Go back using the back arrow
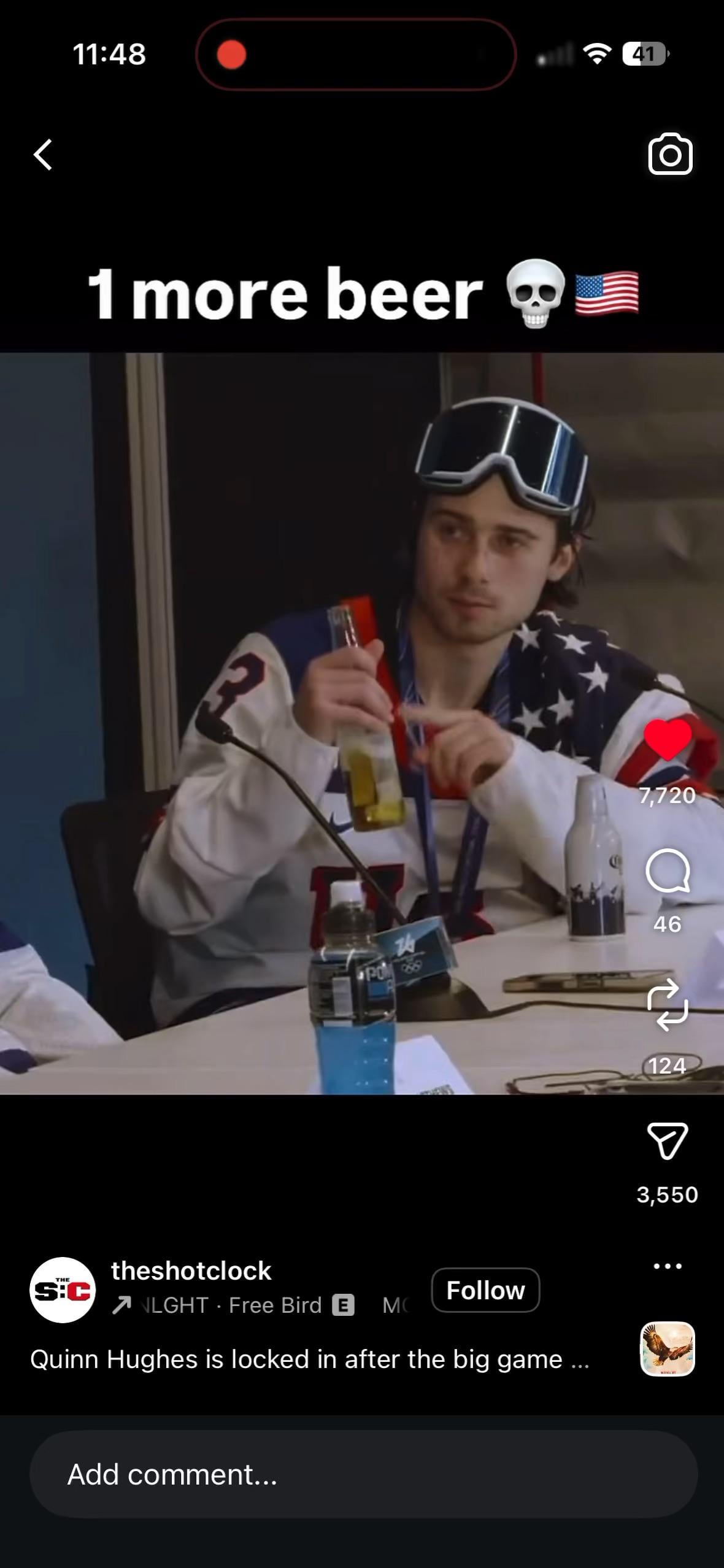 click(43, 154)
